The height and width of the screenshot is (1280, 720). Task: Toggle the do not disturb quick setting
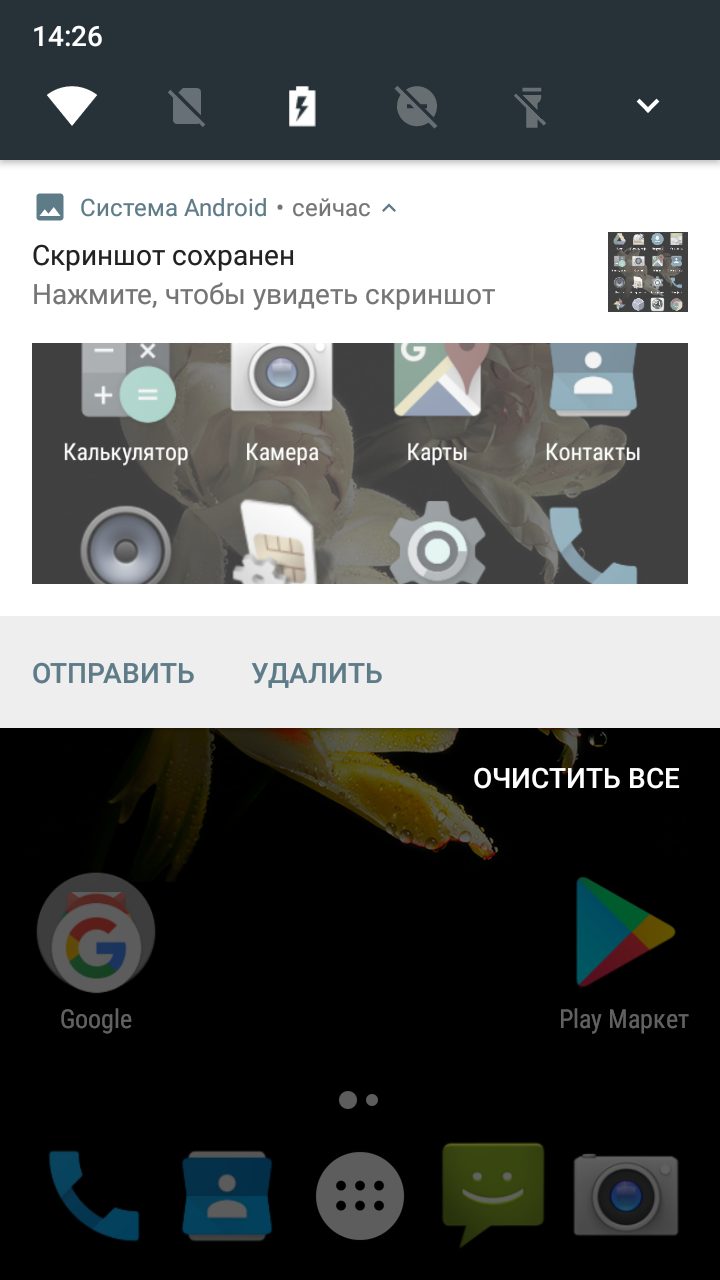click(417, 106)
